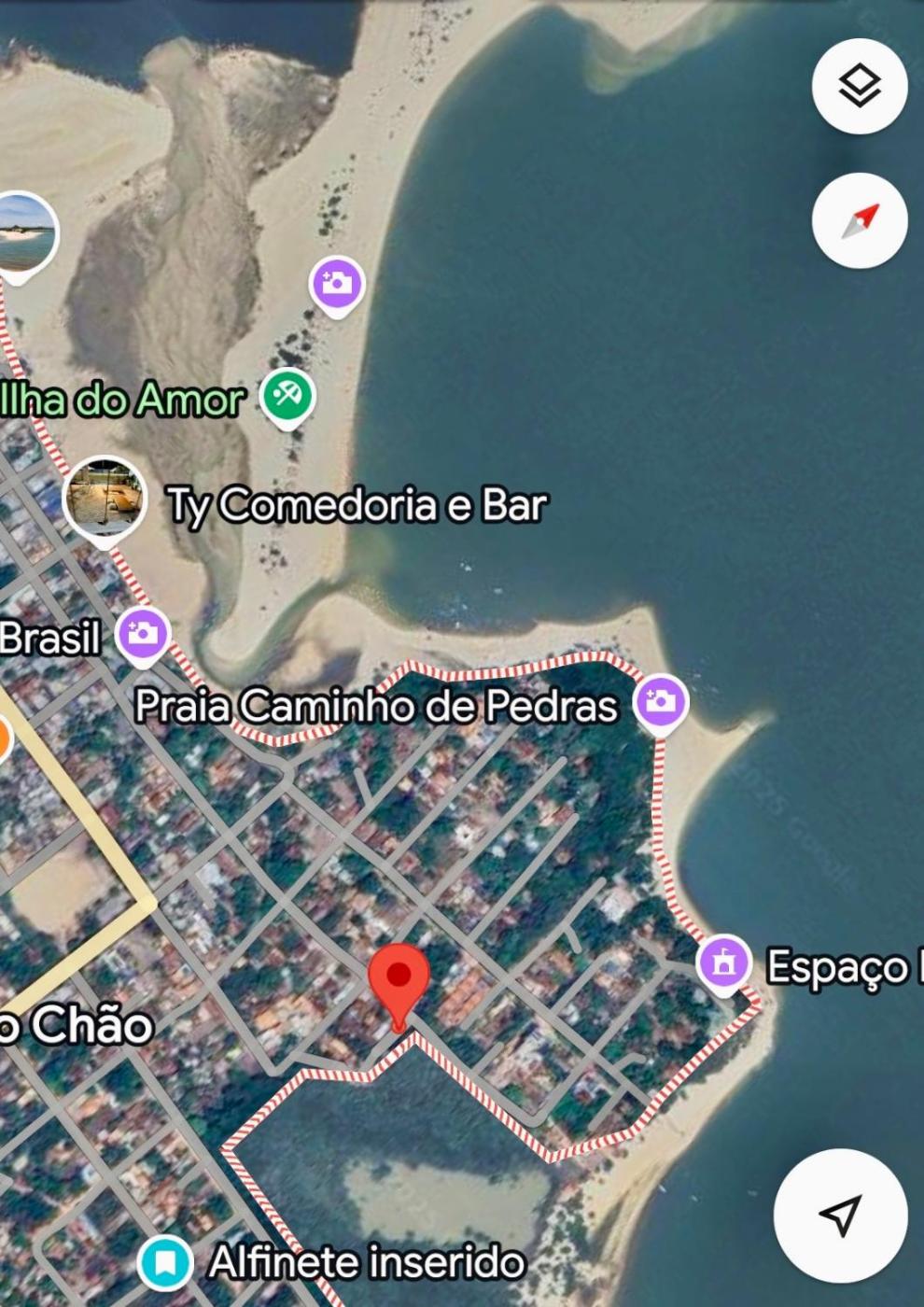Tap the red dropped pin
Image resolution: width=924 pixels, height=1307 pixels.
(399, 980)
